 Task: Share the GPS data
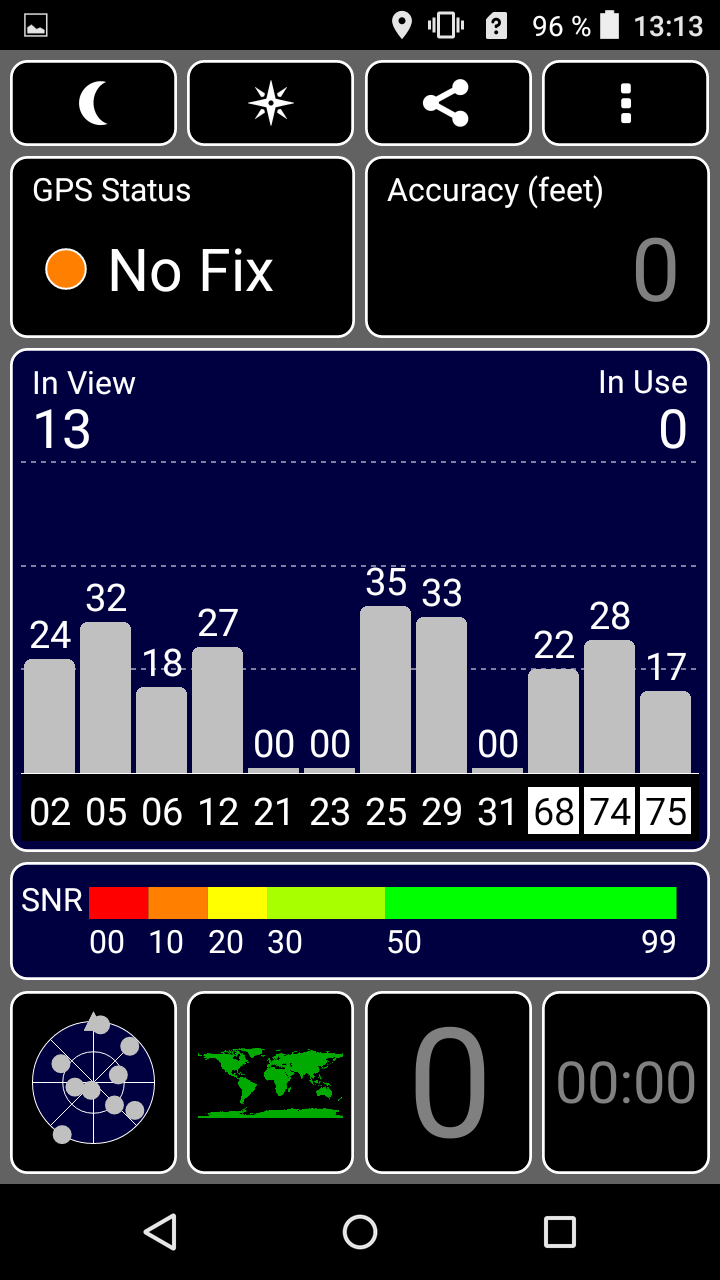tap(447, 103)
